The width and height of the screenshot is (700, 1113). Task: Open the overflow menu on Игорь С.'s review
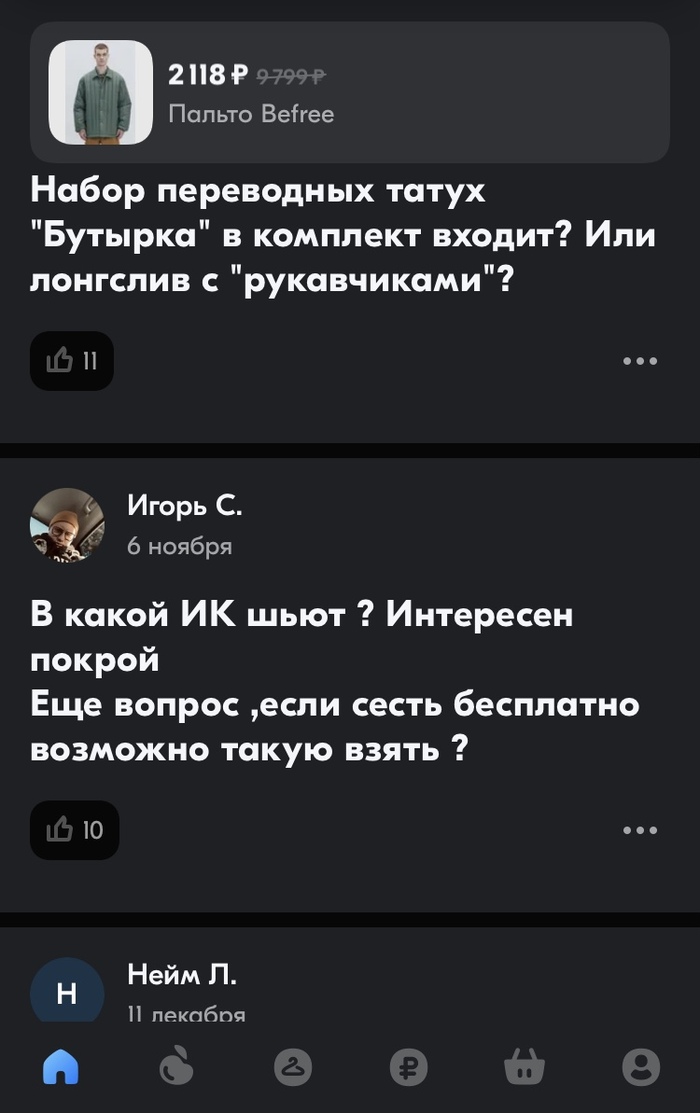point(639,830)
